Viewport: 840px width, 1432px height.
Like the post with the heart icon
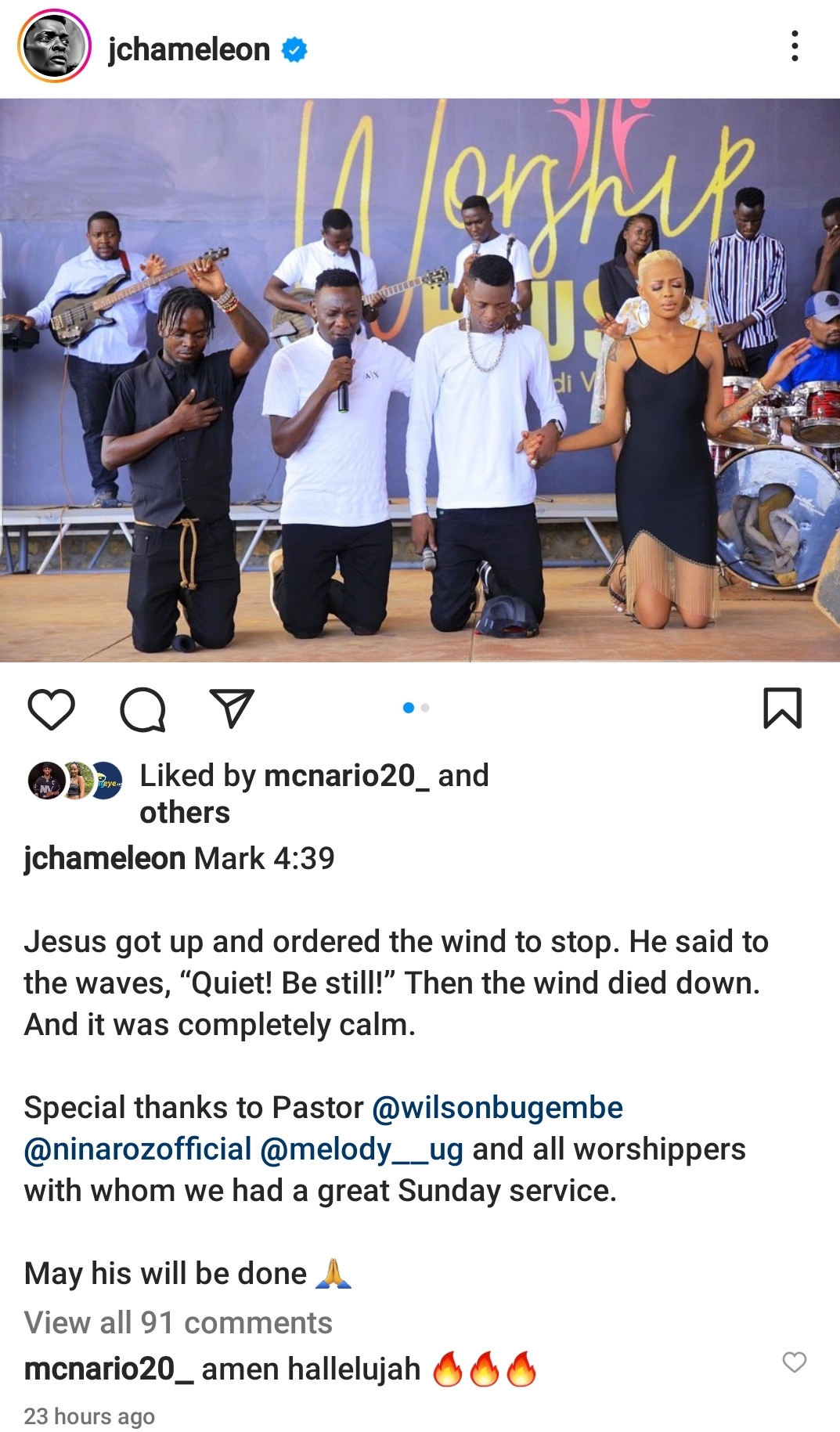click(51, 709)
